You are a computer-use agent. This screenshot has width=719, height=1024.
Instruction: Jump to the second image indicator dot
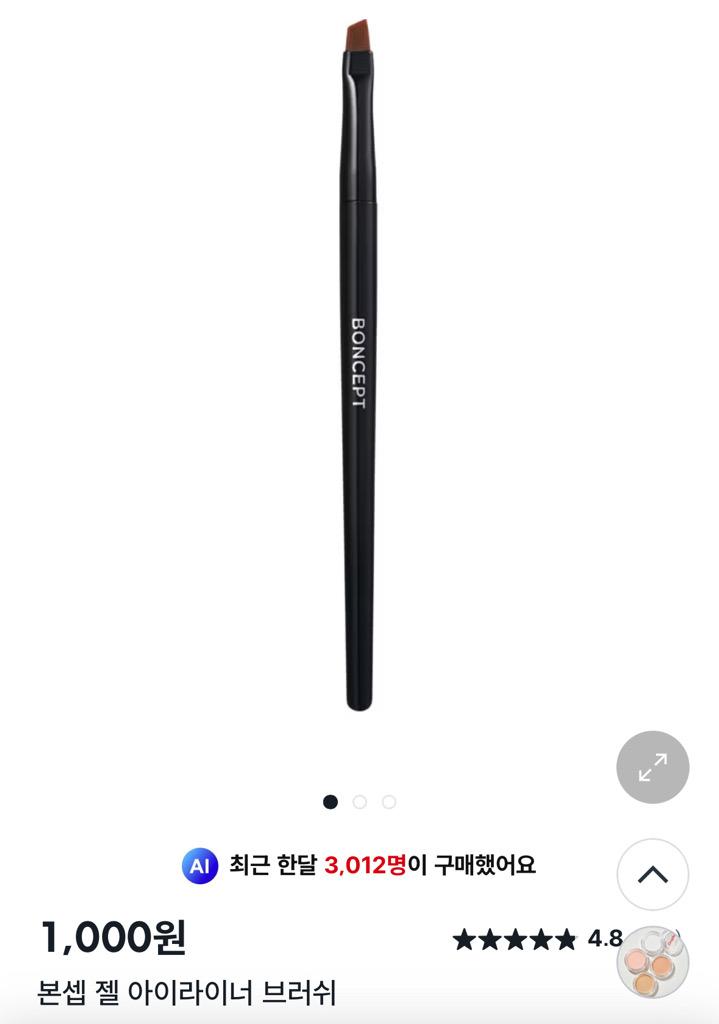360,802
